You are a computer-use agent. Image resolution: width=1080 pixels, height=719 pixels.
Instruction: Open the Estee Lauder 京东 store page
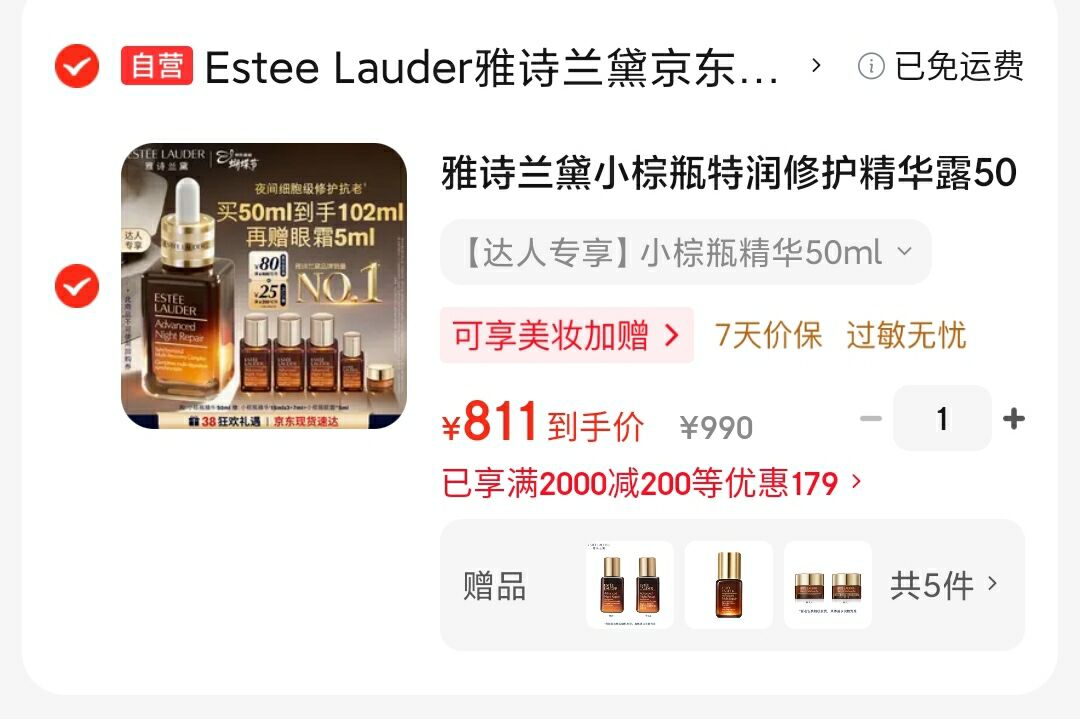click(490, 67)
